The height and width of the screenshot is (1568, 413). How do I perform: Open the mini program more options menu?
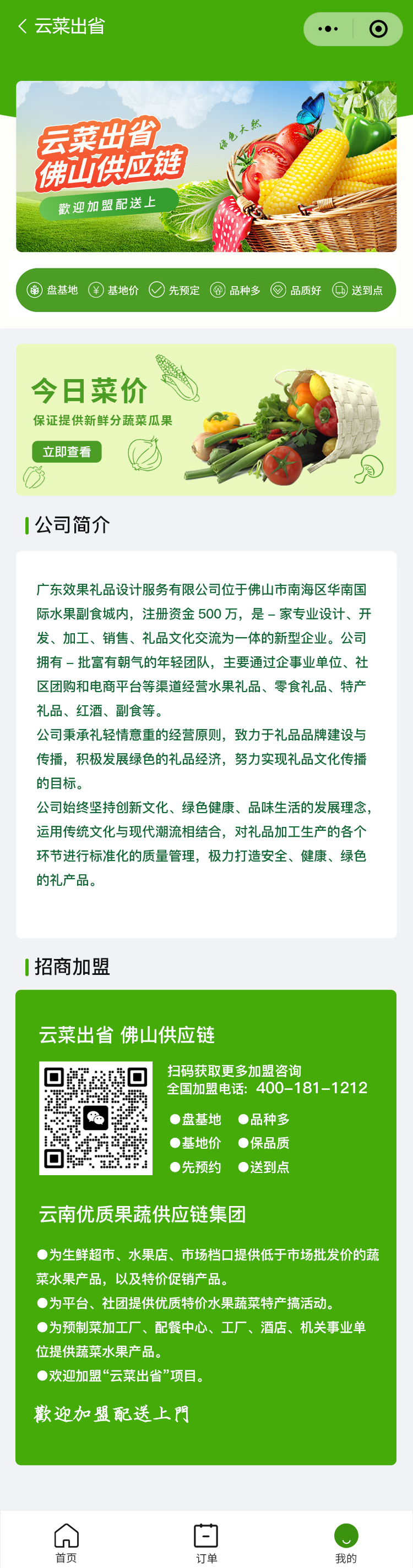coord(328,29)
